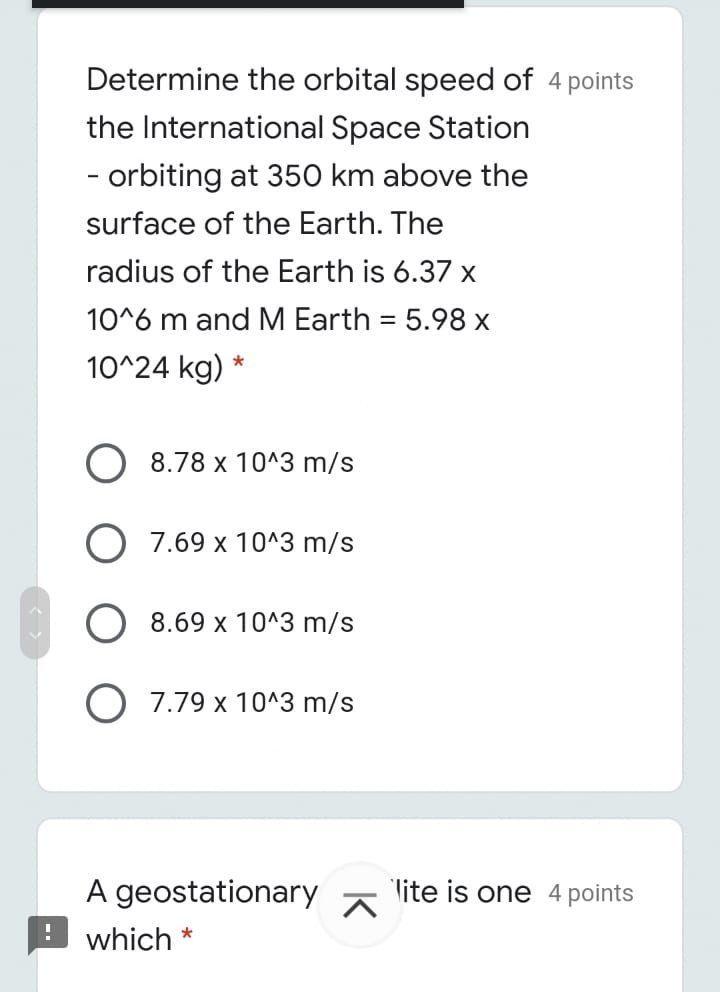Select the 7.79 x 10^3 m/s answer

(106, 702)
